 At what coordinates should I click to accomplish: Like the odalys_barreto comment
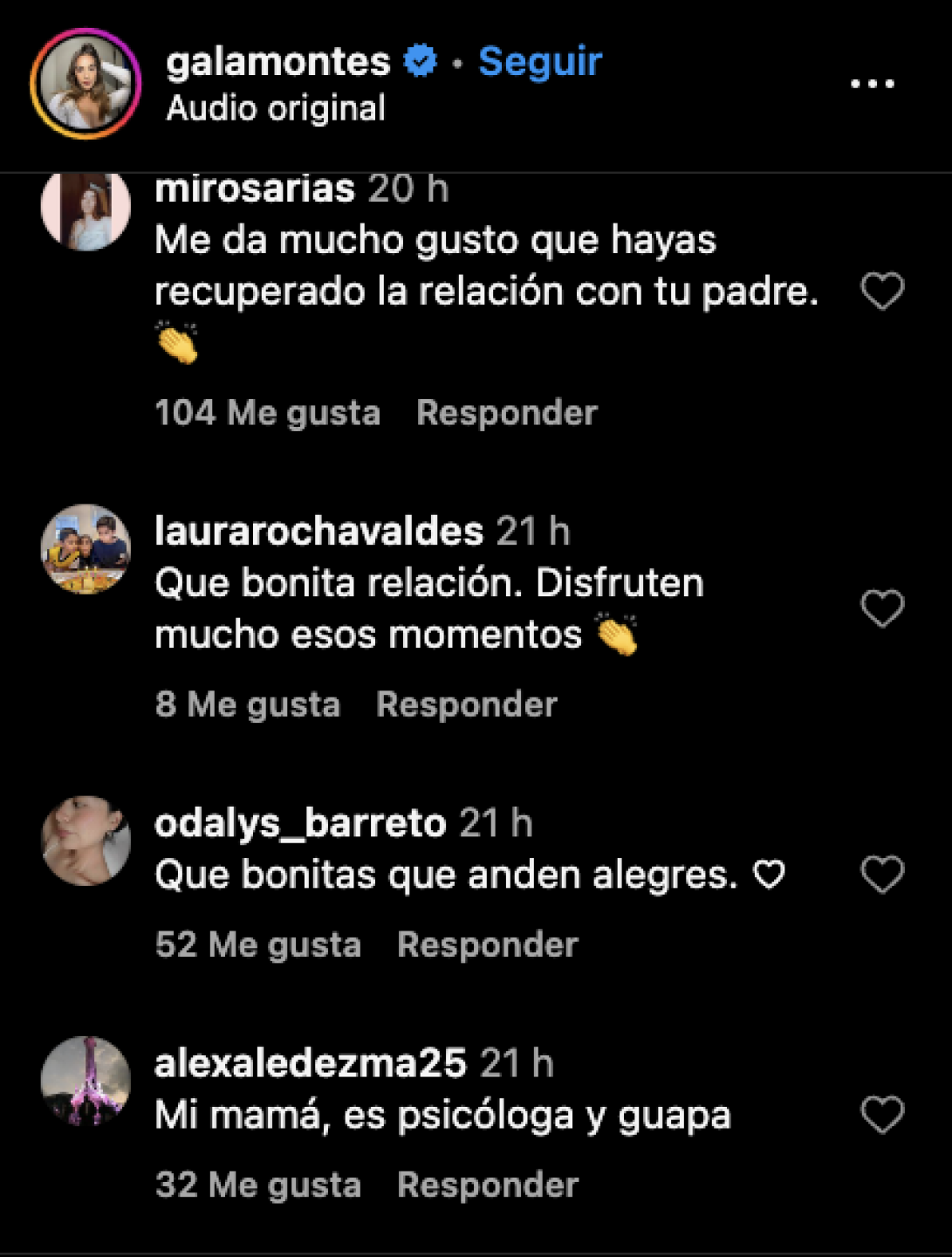[x=882, y=874]
